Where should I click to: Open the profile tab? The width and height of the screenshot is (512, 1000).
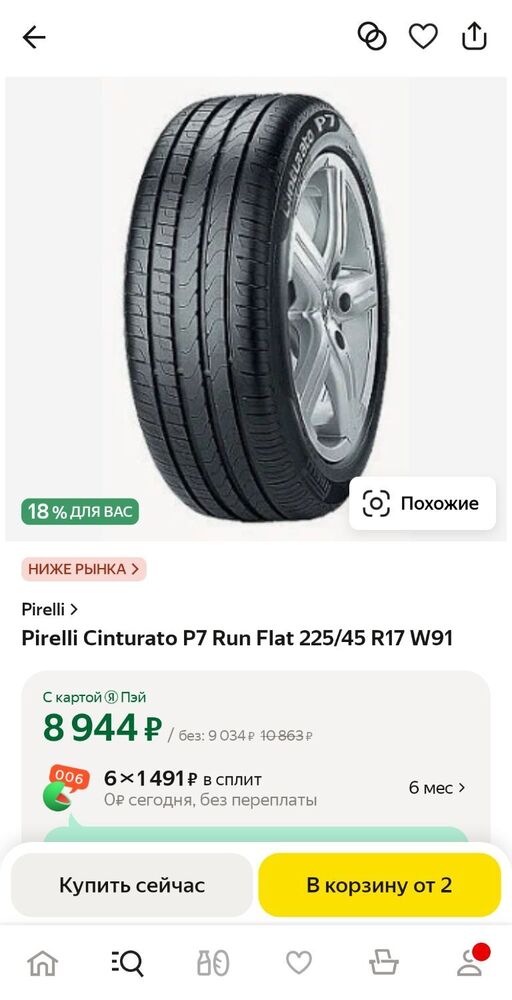click(471, 962)
